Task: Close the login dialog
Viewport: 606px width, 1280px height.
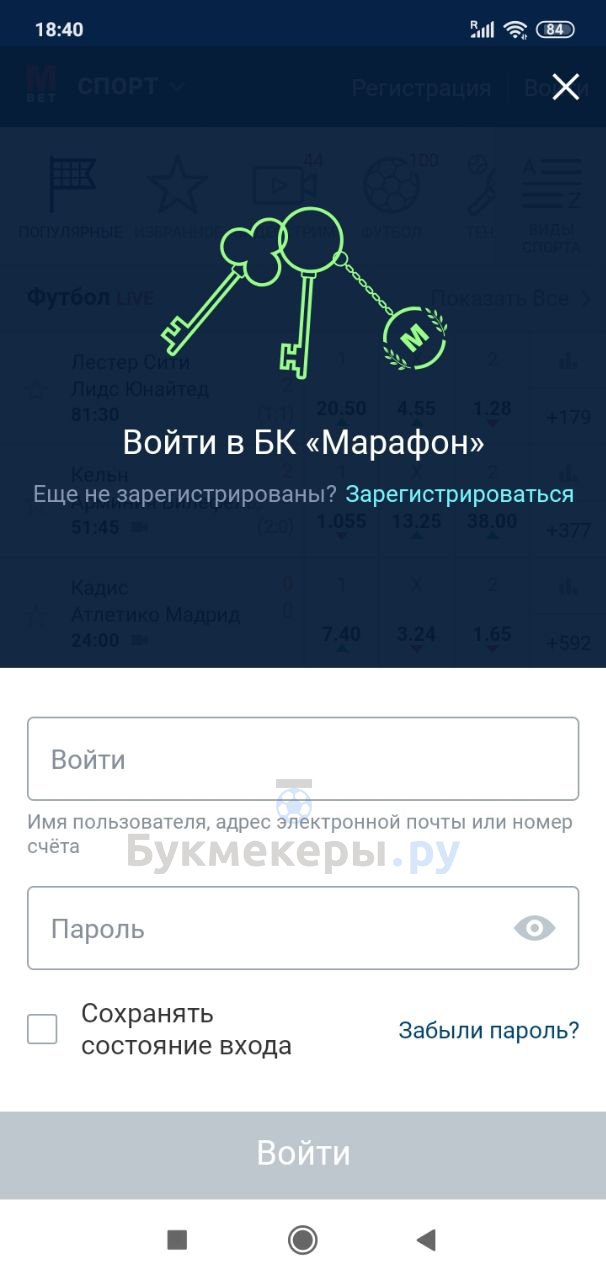Action: [x=566, y=87]
